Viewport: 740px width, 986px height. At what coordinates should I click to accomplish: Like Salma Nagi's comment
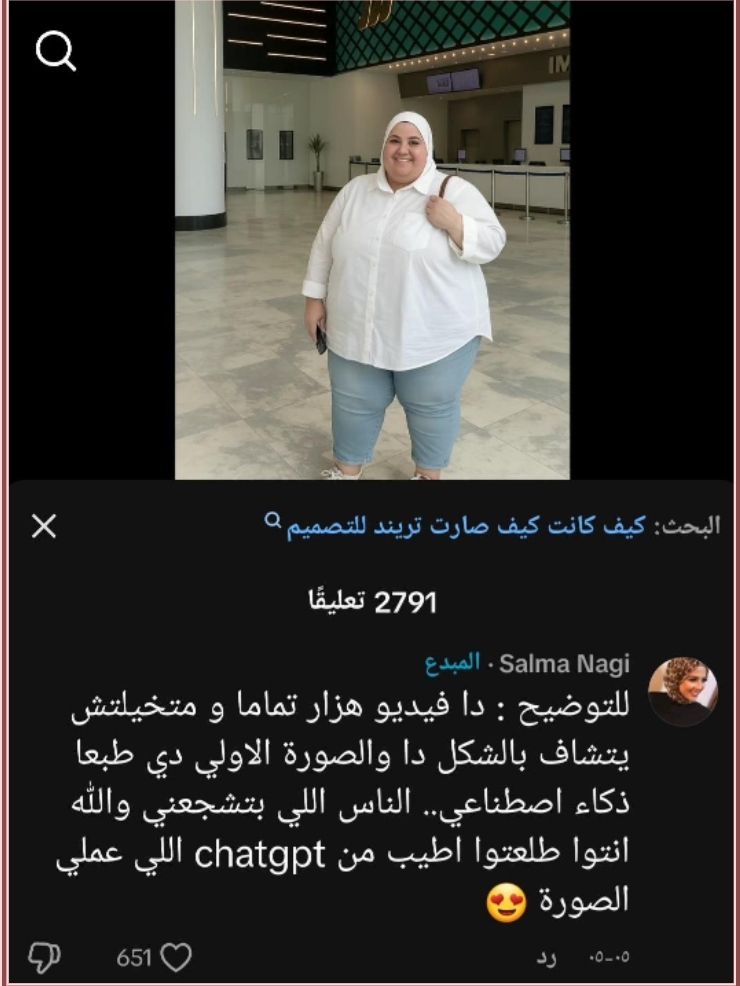[176, 958]
